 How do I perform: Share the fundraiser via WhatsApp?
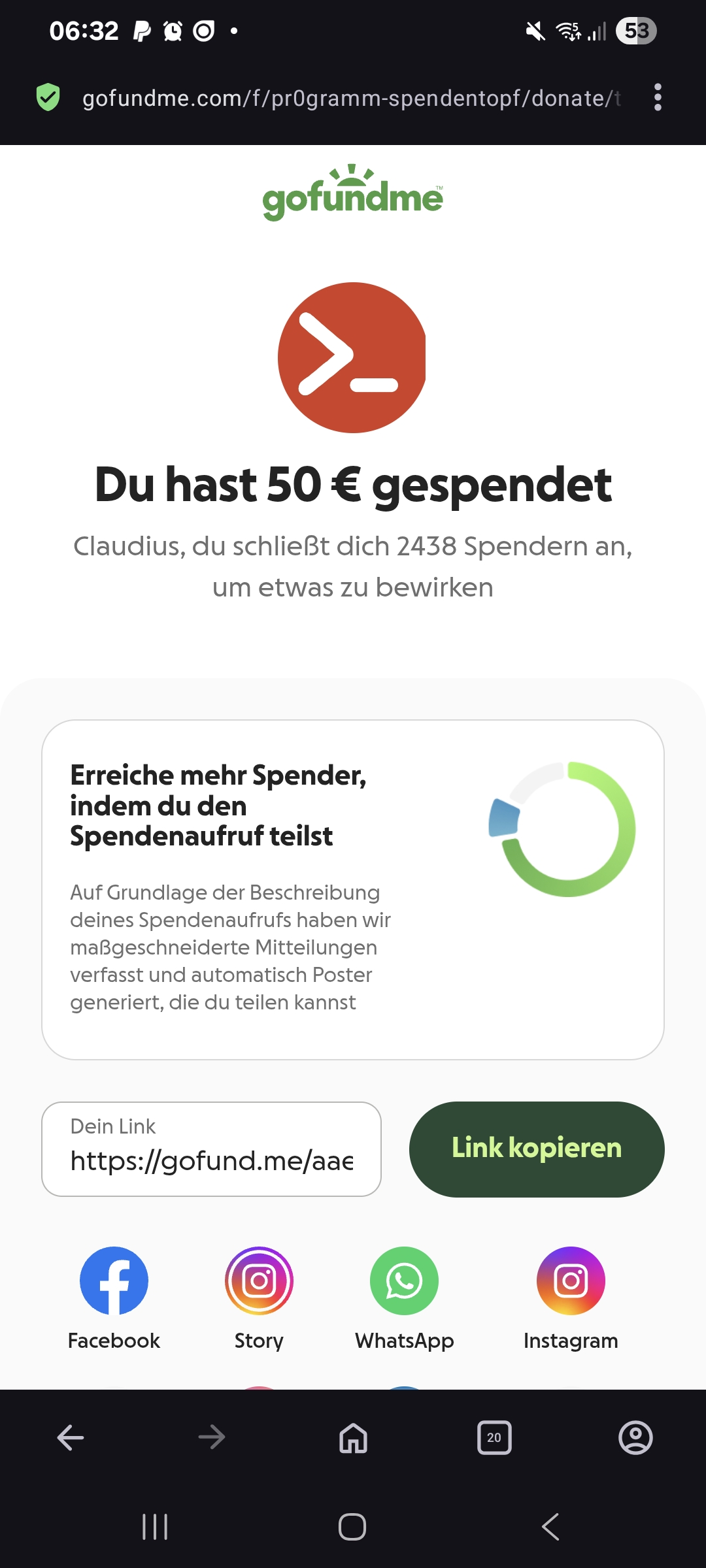(x=404, y=1281)
